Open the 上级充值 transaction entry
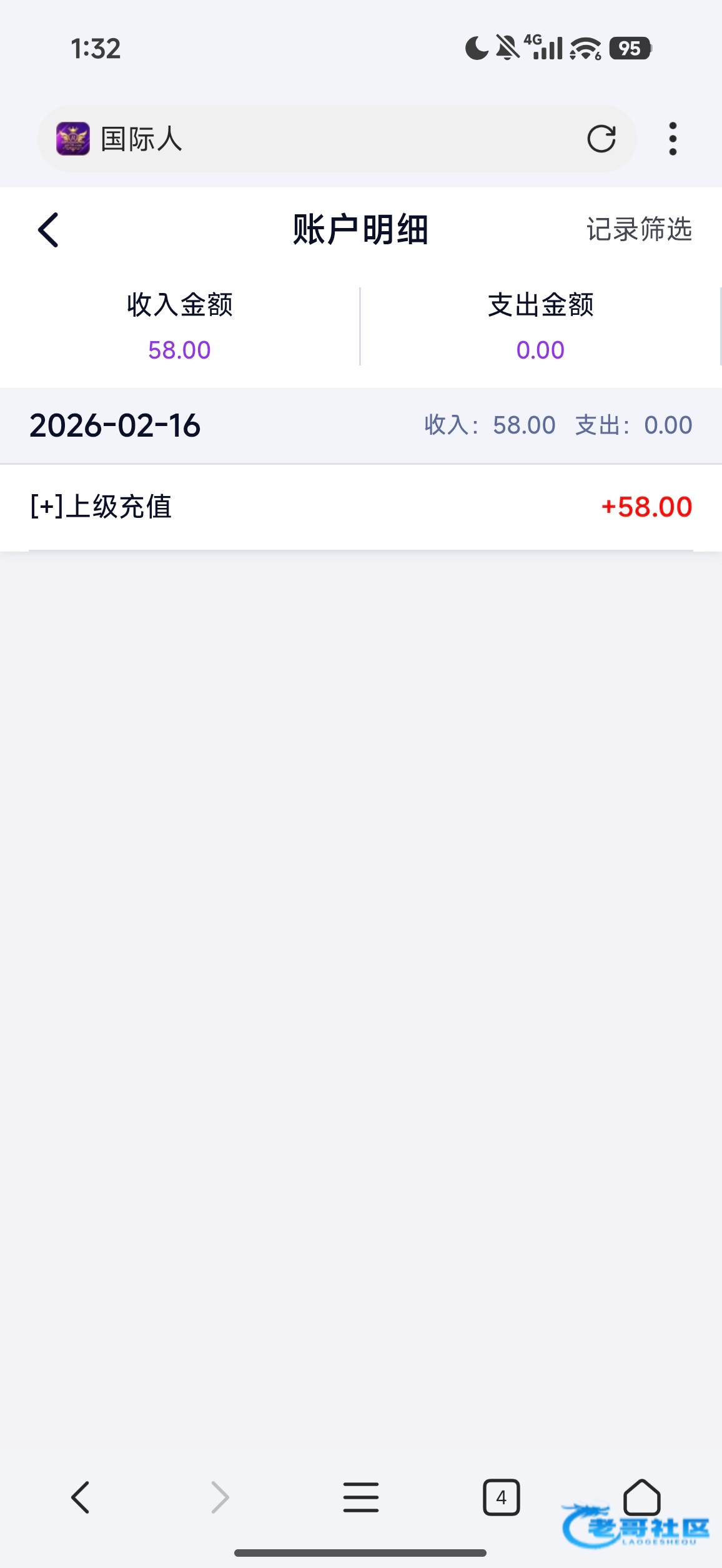 [360, 507]
